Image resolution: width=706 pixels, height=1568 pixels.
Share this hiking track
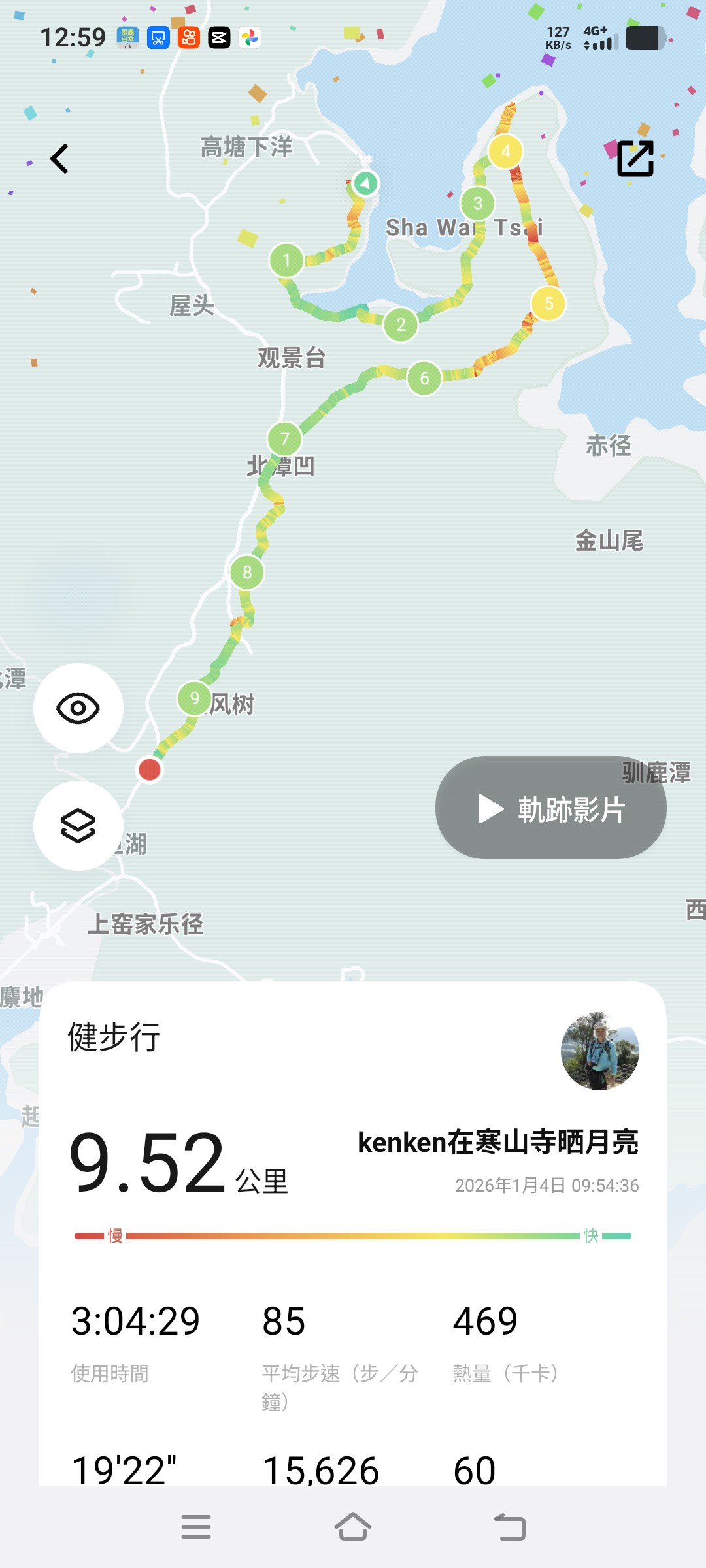[x=635, y=159]
